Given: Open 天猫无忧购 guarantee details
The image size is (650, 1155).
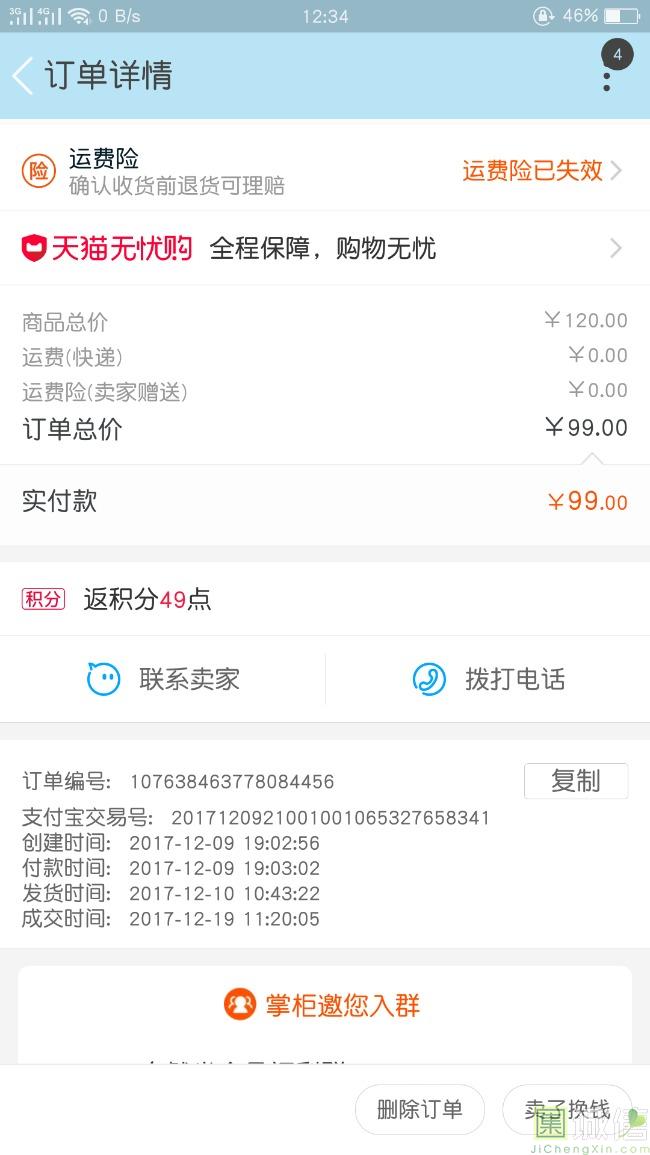Looking at the screenshot, I should click(x=325, y=248).
